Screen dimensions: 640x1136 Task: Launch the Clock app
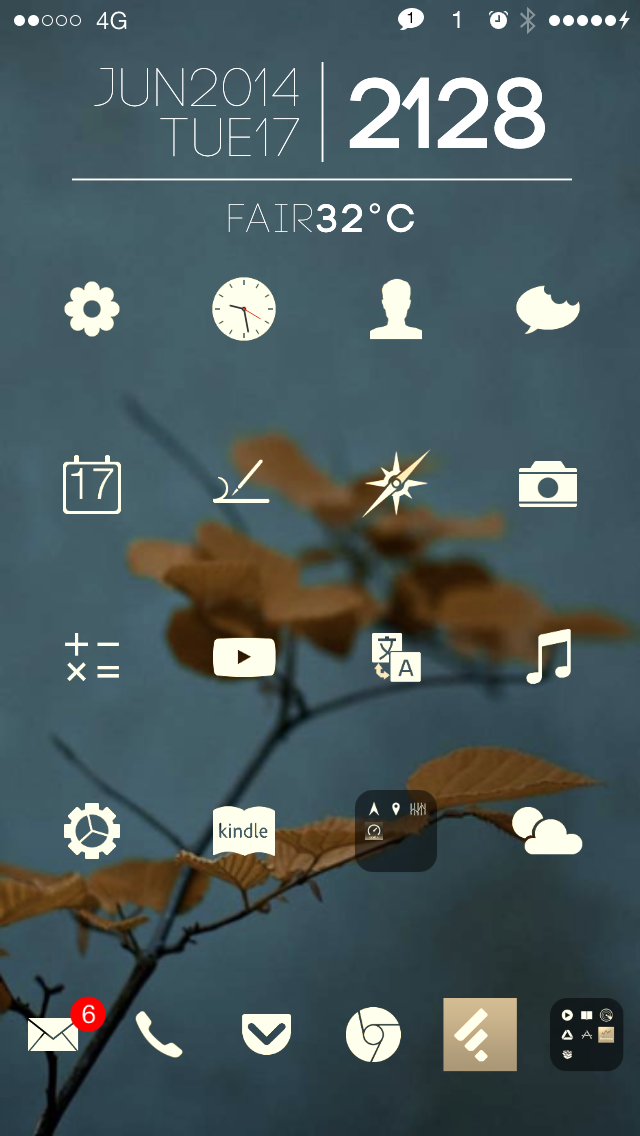244,309
